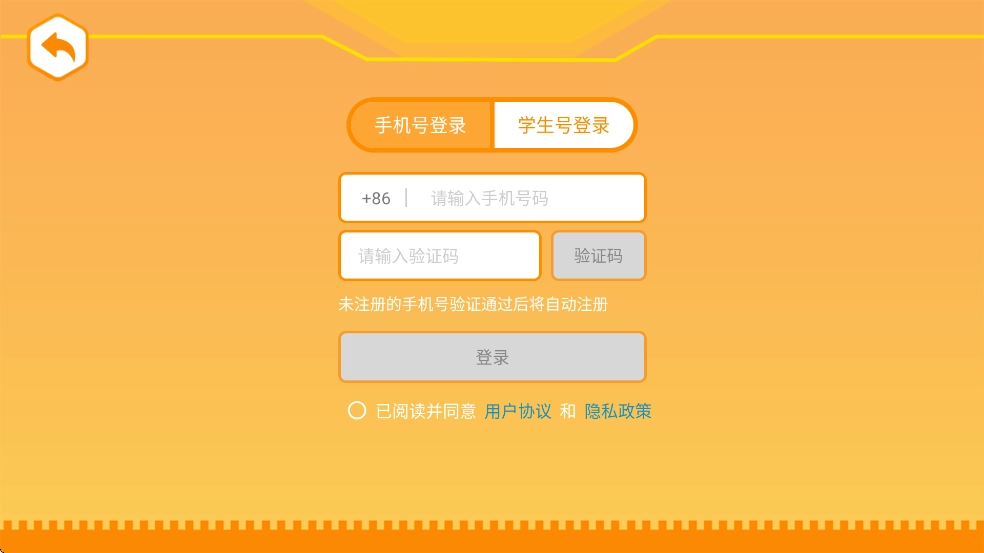Tap the 请输入验证码 code field
The image size is (984, 553).
440,256
